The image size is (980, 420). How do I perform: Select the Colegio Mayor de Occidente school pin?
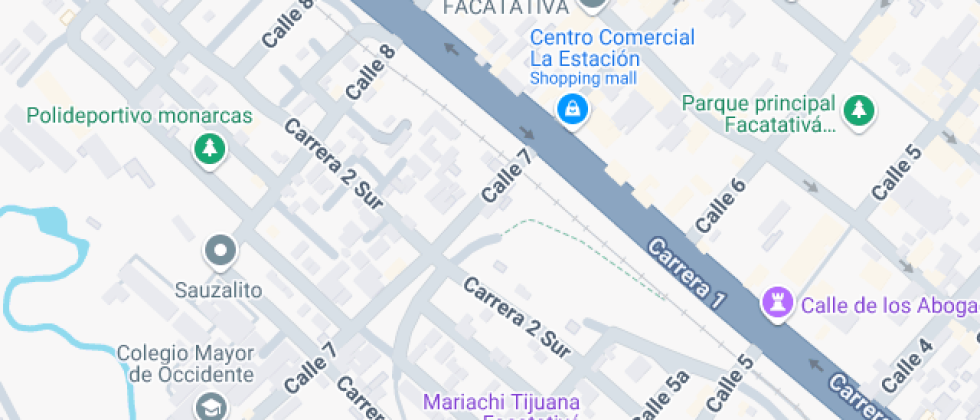coord(211,405)
